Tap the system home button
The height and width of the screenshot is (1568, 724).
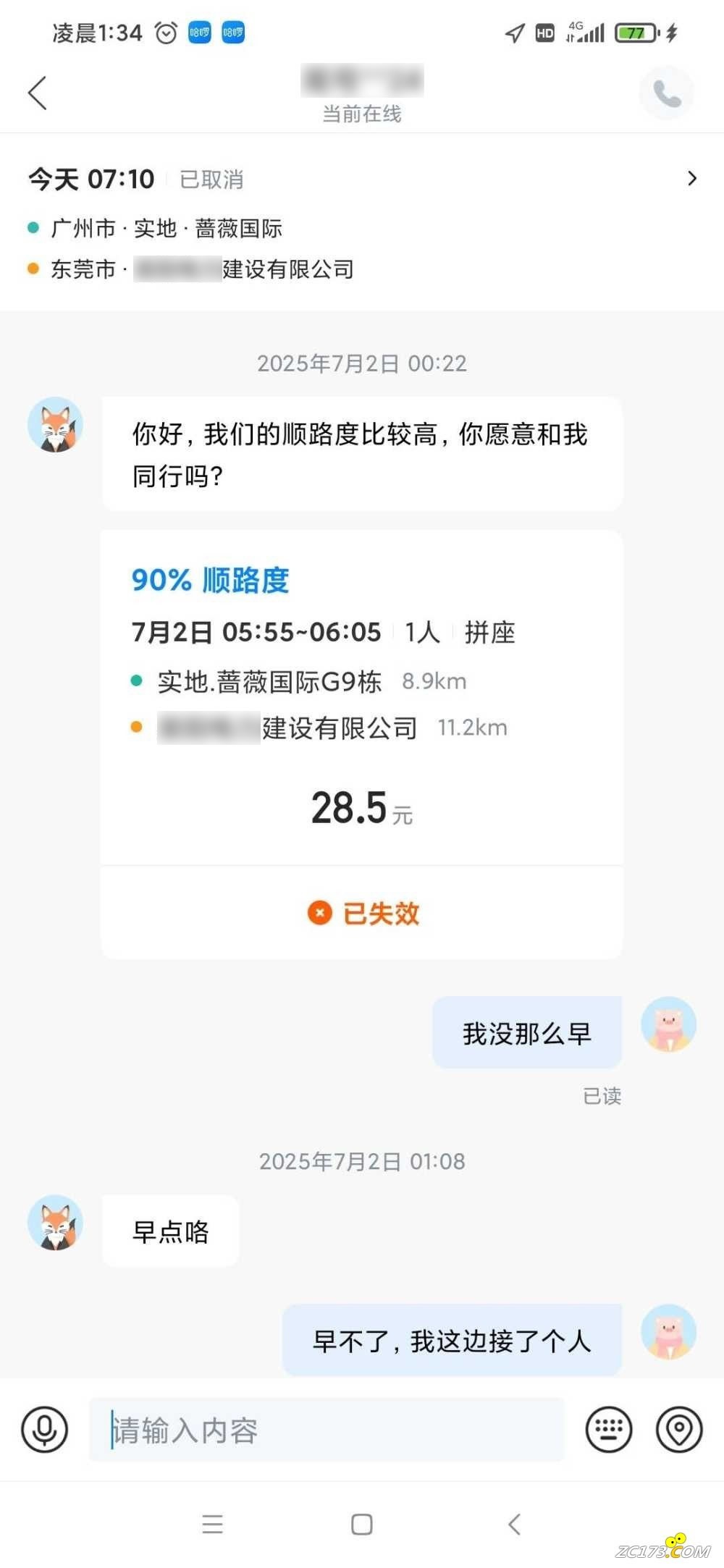pos(361,1525)
